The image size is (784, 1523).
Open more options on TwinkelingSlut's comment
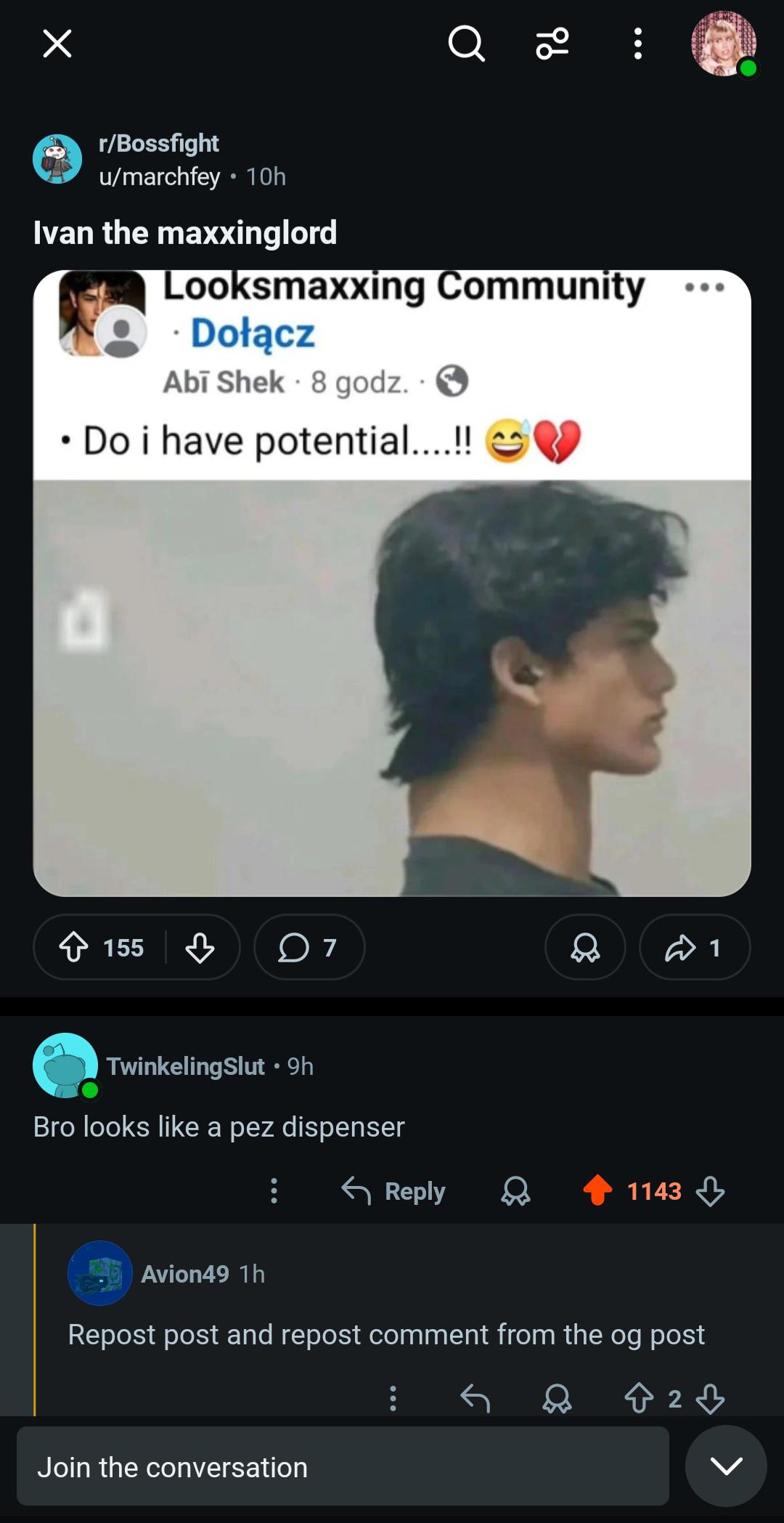(x=274, y=1191)
